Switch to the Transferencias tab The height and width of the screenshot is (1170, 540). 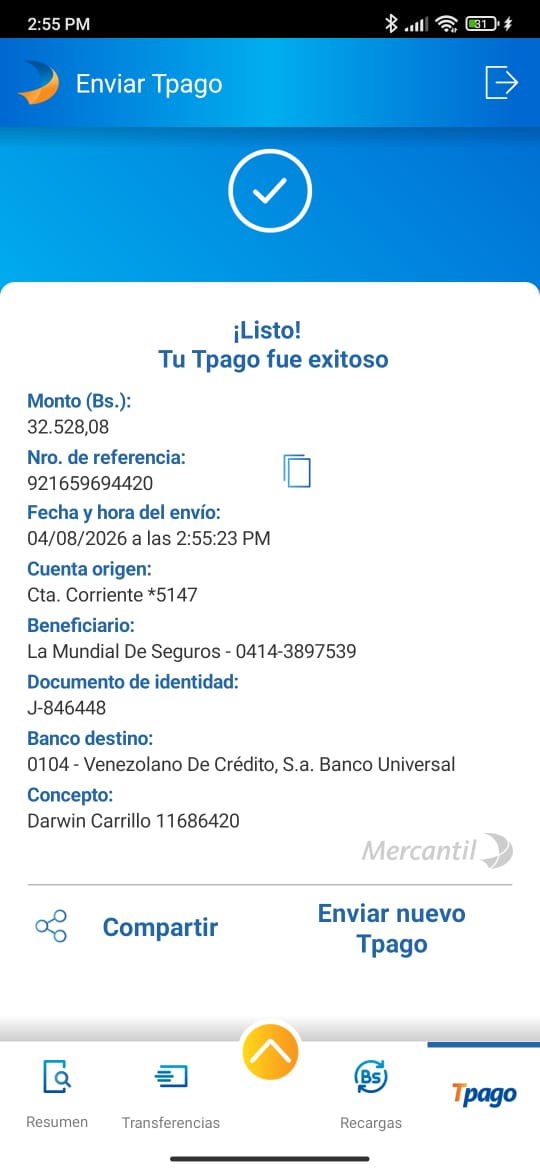pyautogui.click(x=171, y=1094)
